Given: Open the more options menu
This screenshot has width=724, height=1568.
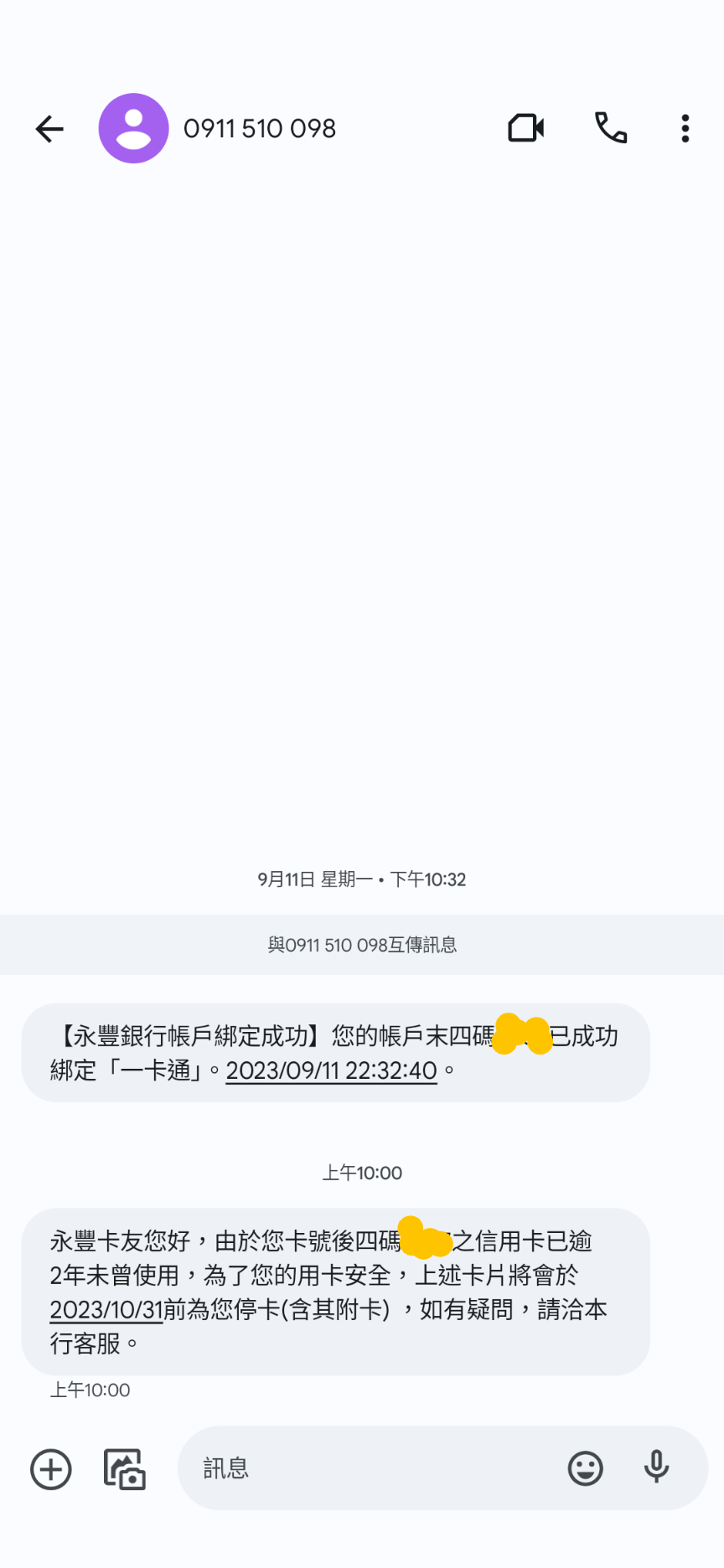Looking at the screenshot, I should click(x=685, y=128).
